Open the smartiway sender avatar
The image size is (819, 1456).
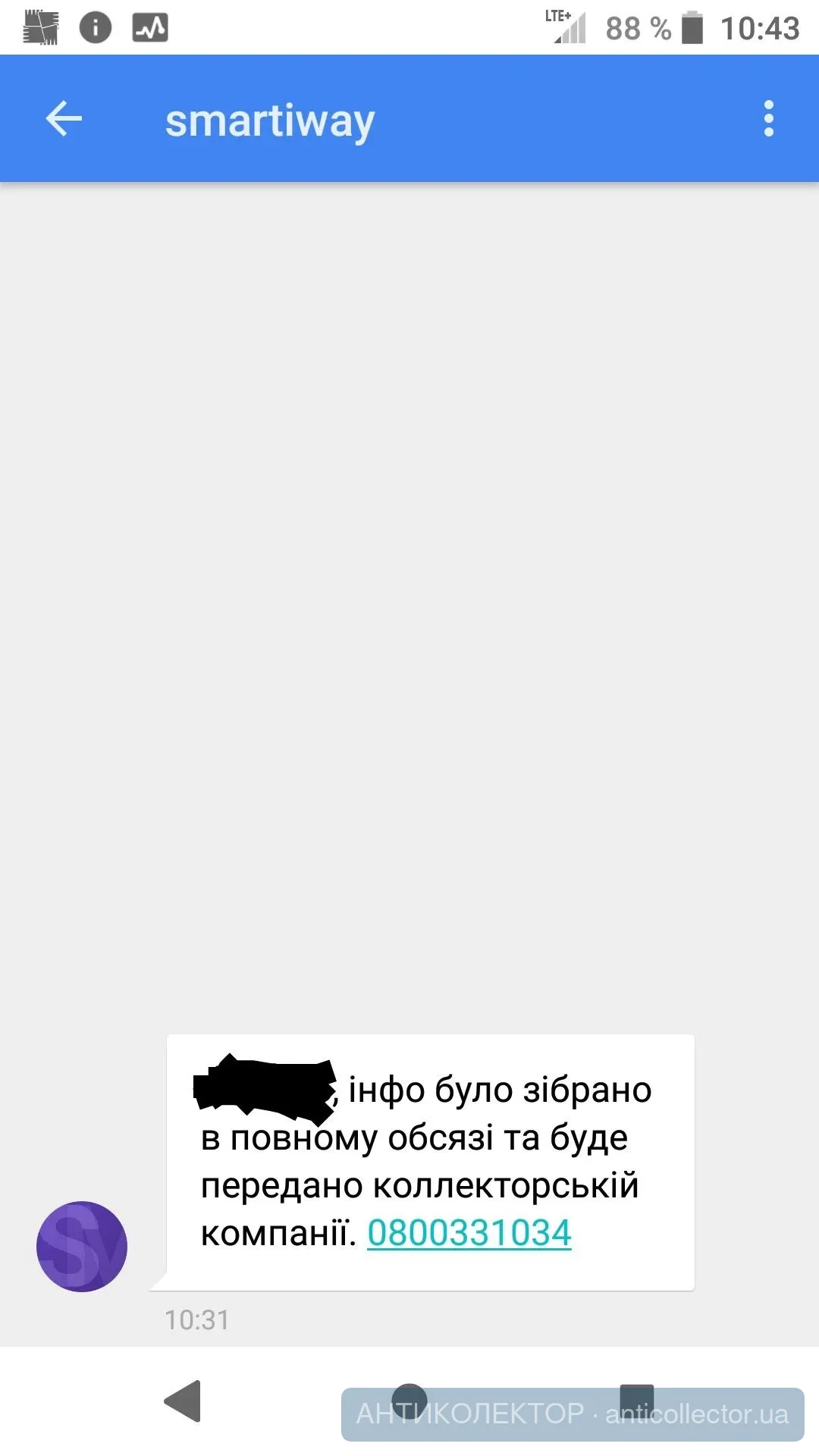(82, 1246)
